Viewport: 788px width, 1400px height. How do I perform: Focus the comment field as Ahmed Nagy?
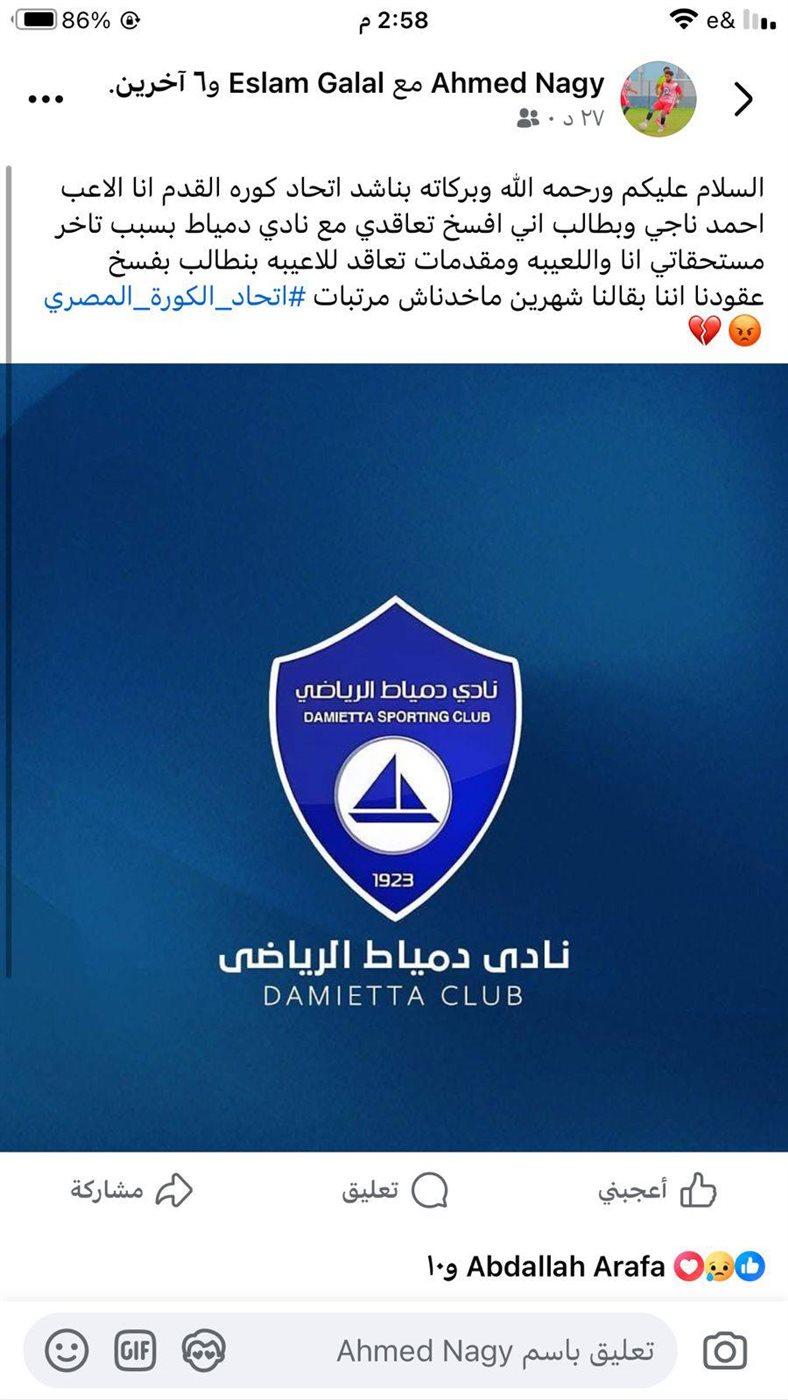coord(494,1351)
